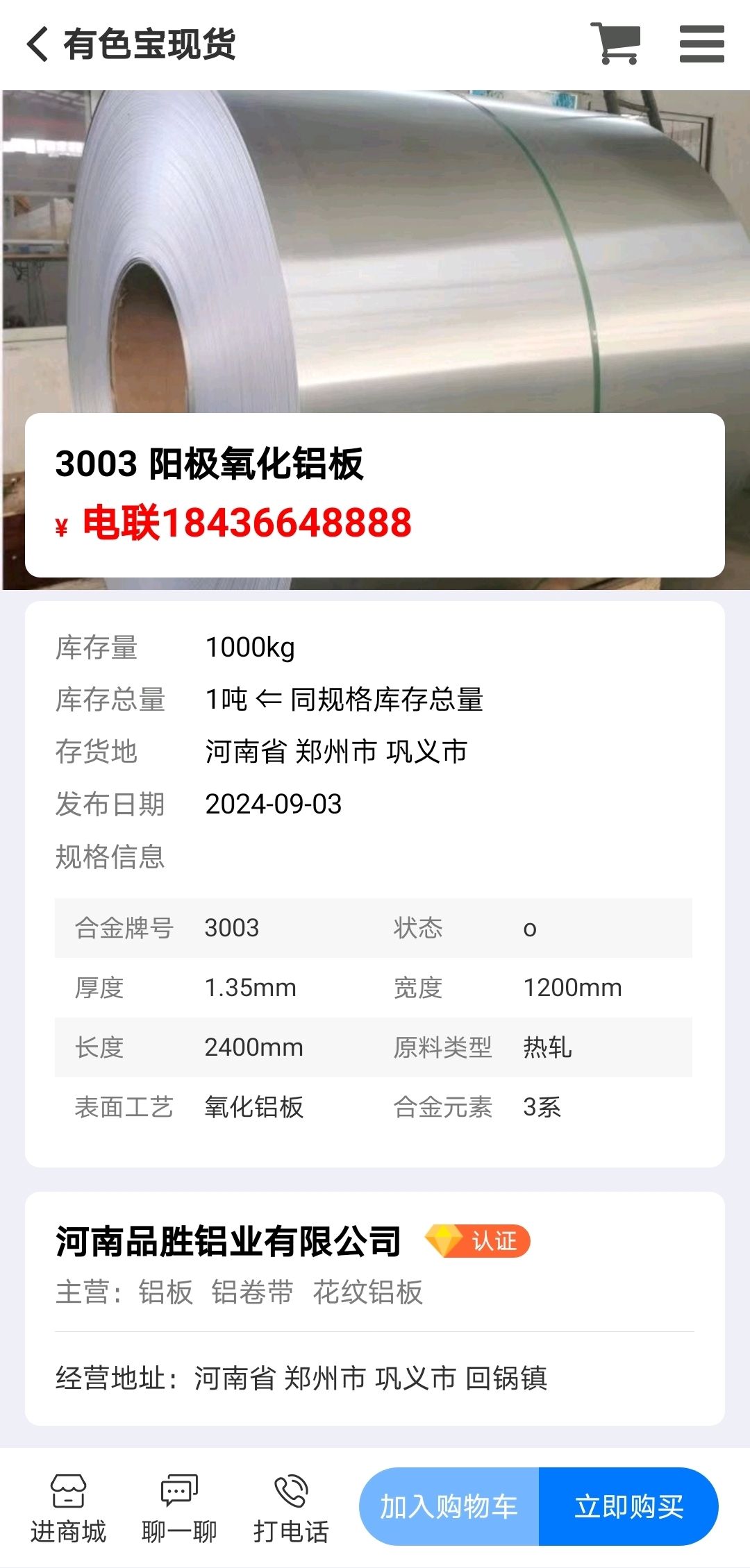Enter the store via 进商城
Image resolution: width=750 pixels, height=1568 pixels.
(68, 1509)
